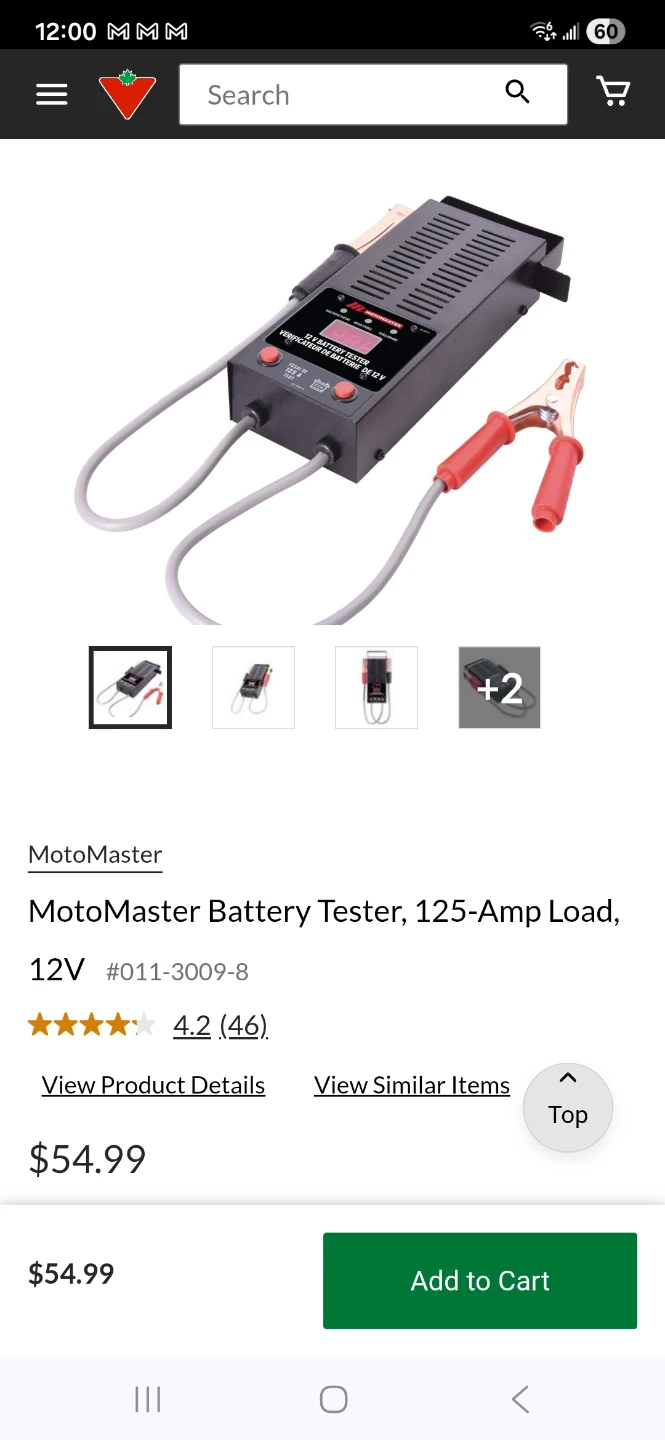
Task: Select the first product thumbnail
Action: tap(130, 687)
